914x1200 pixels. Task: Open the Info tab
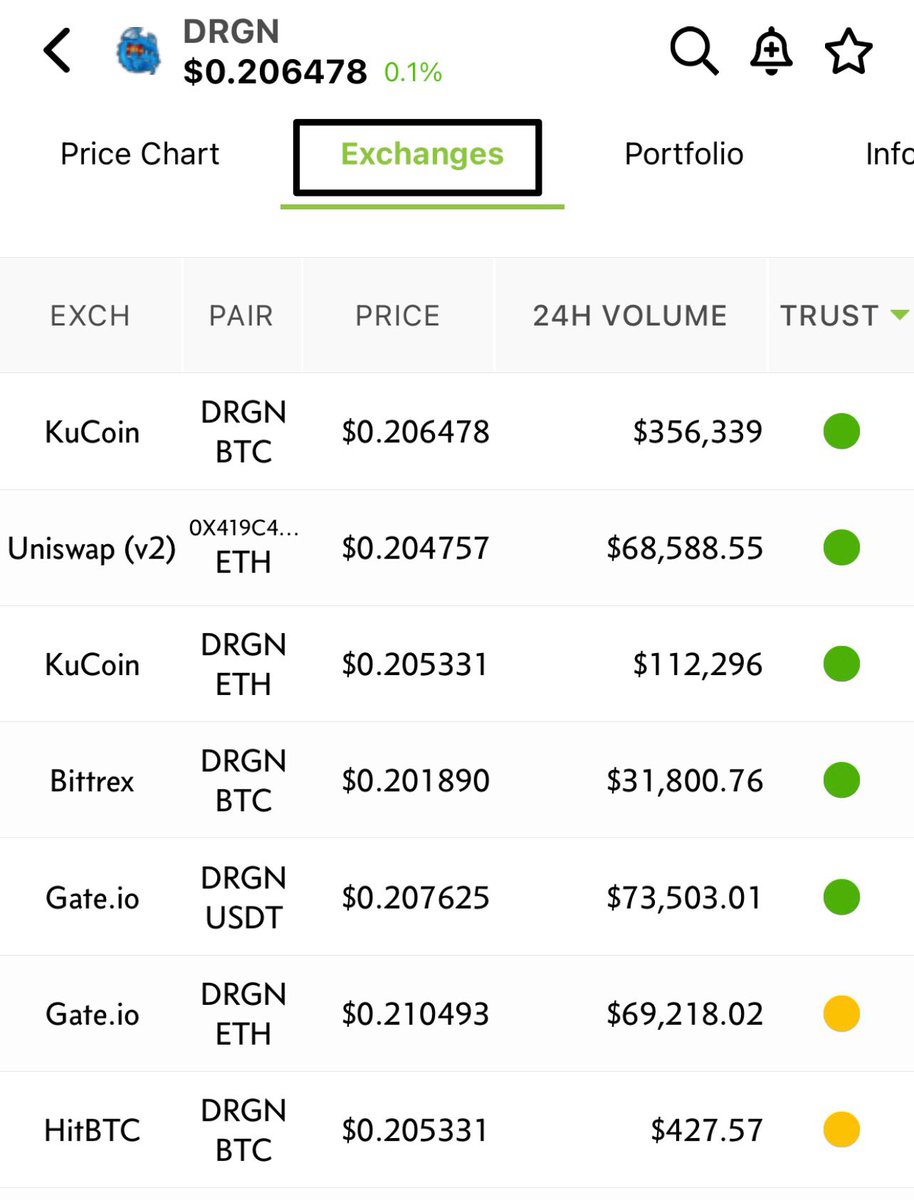pyautogui.click(x=888, y=154)
